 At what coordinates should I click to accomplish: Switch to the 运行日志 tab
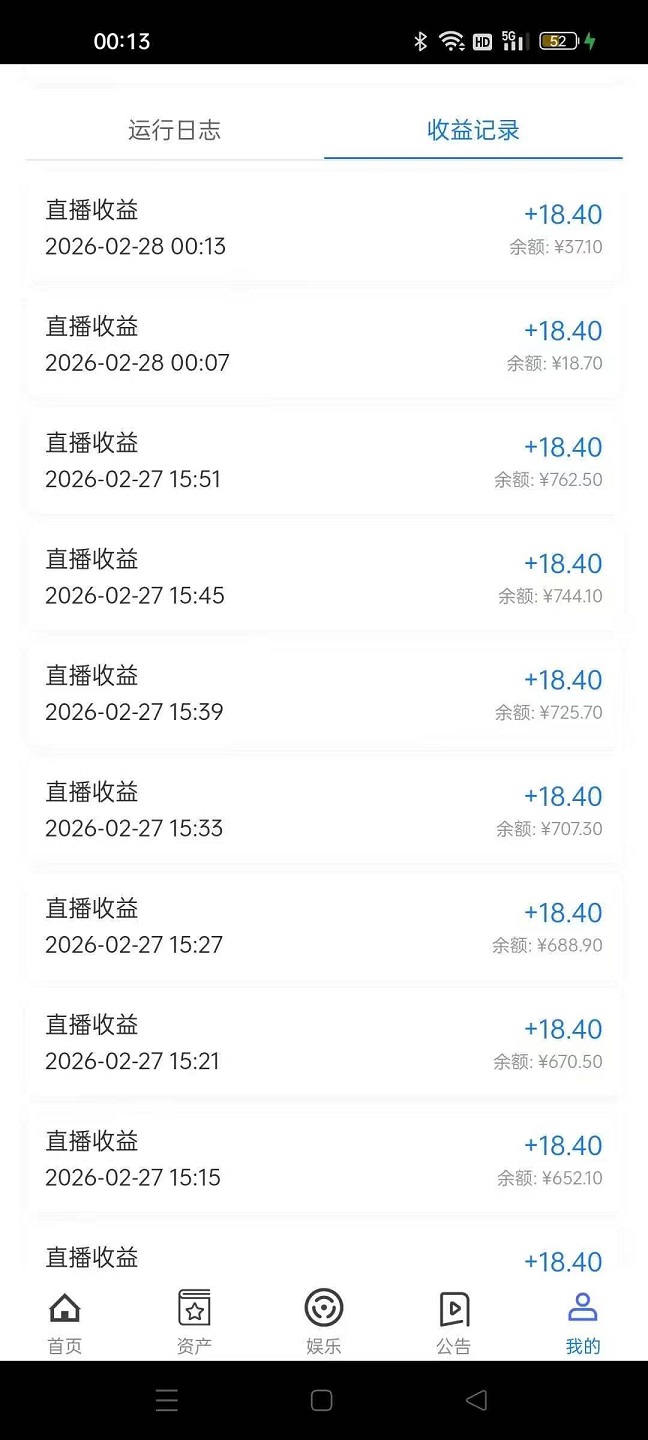pos(174,130)
